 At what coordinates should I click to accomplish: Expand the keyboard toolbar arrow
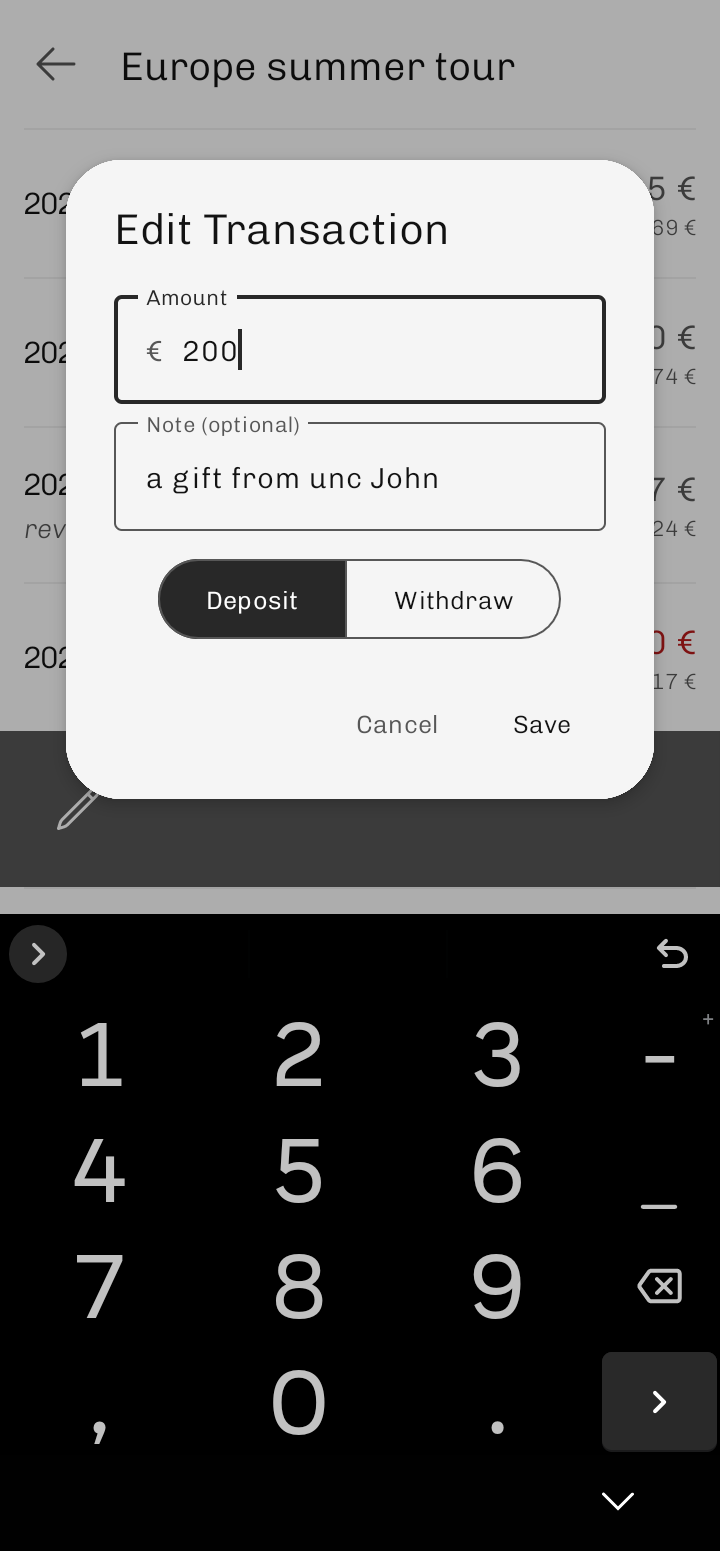pyautogui.click(x=38, y=954)
